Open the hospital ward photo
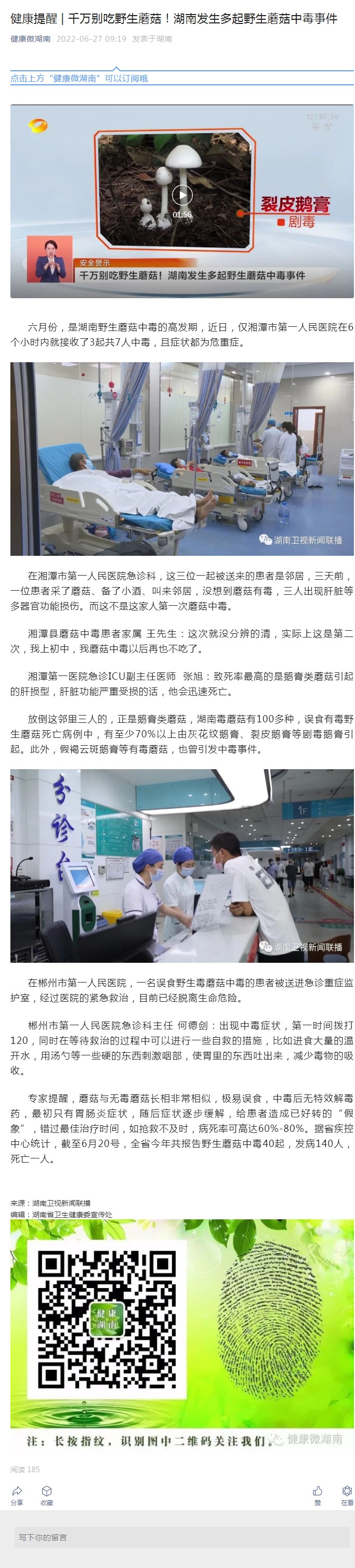355x1568 pixels. 182,458
